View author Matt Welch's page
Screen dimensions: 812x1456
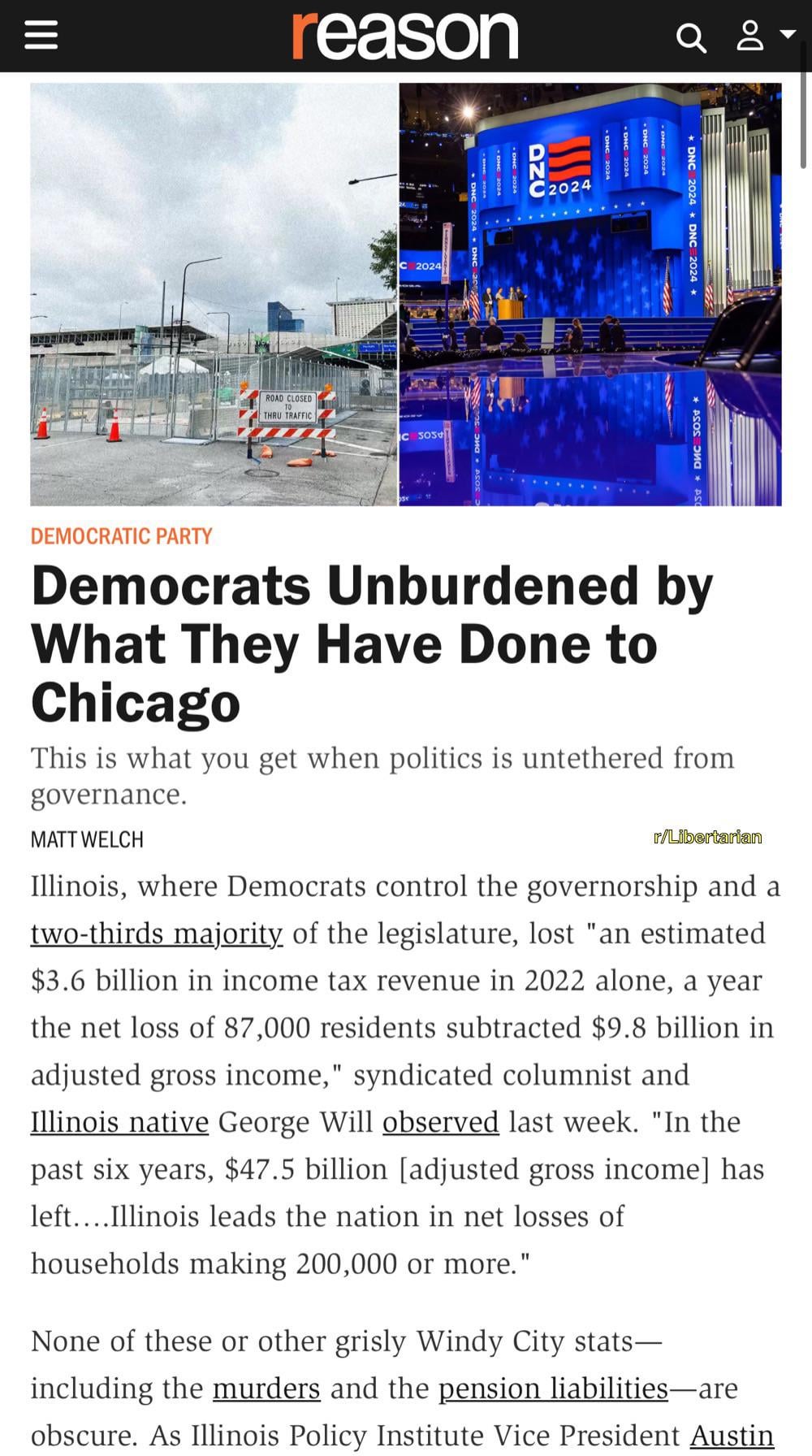[x=87, y=839]
